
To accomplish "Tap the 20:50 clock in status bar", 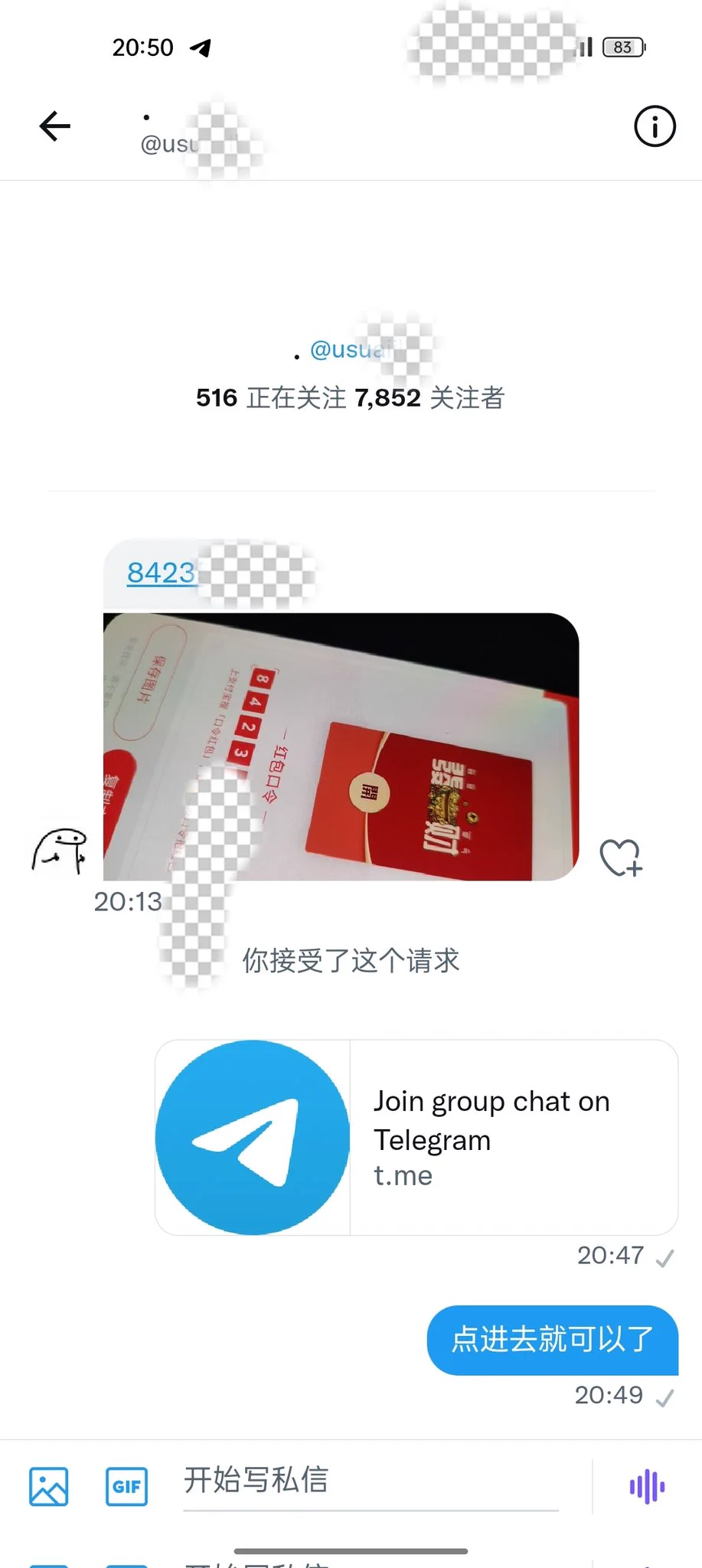I will [144, 47].
